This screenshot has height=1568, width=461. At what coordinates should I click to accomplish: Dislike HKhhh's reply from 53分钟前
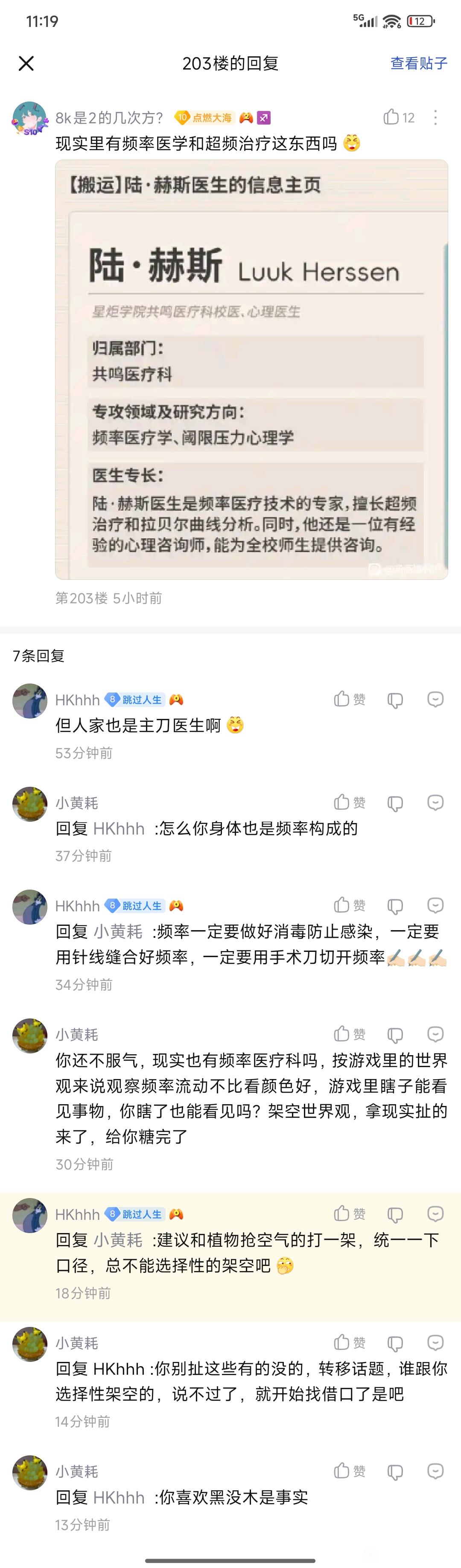(x=395, y=700)
